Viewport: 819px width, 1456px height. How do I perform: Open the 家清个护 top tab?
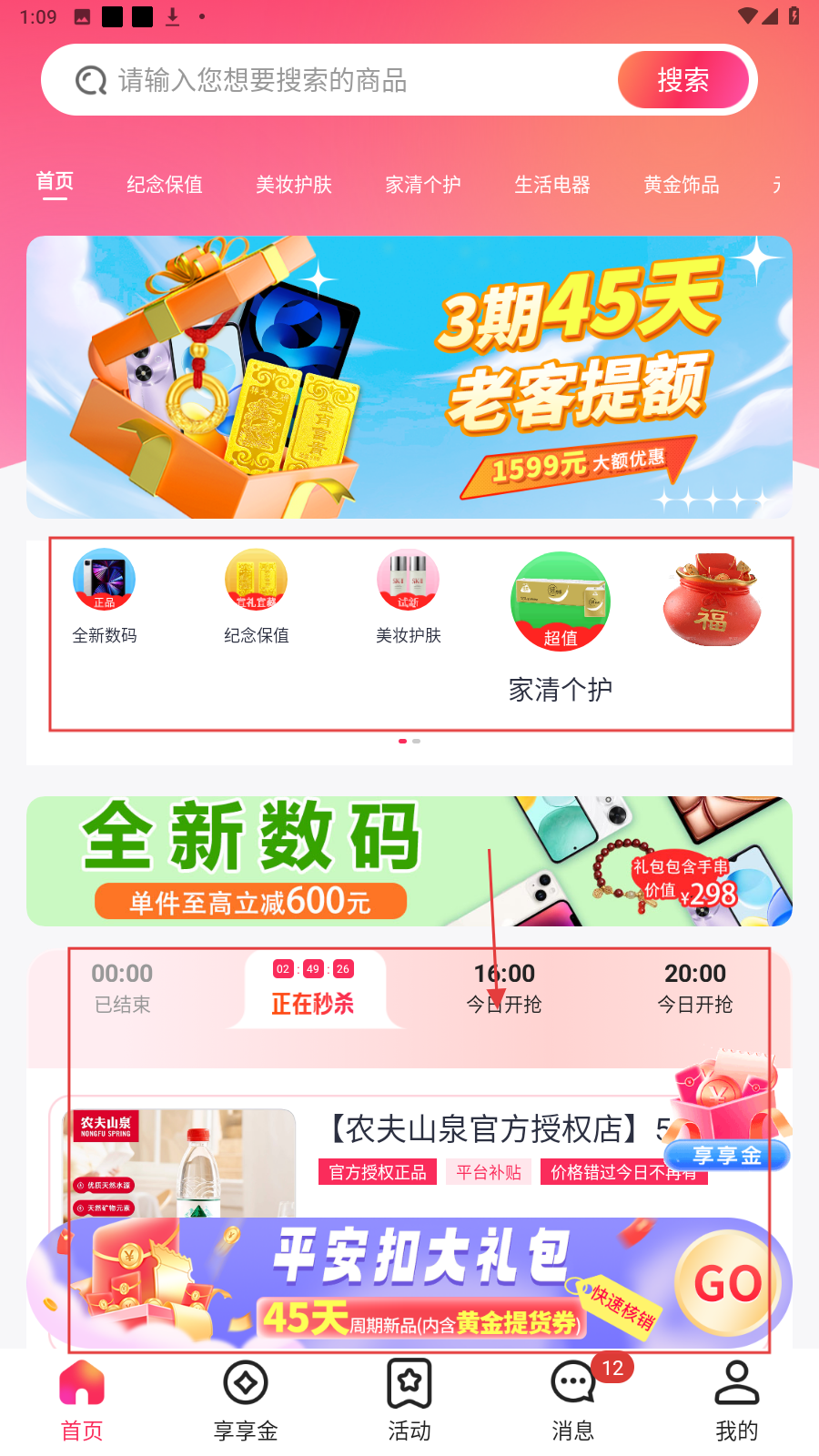click(423, 185)
